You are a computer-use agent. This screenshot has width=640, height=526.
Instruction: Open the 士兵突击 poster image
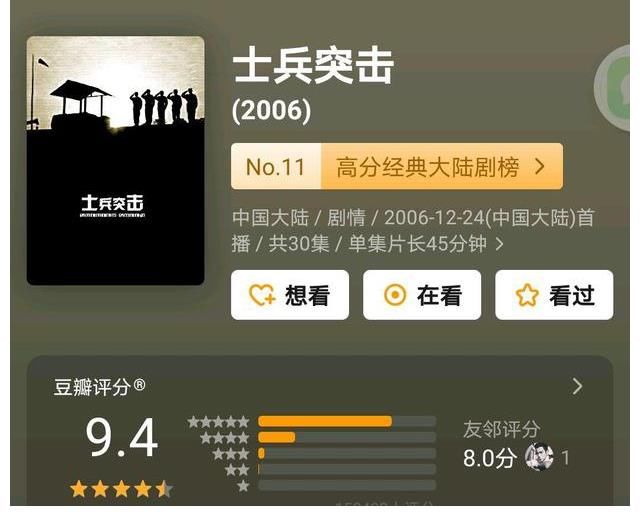(115, 160)
